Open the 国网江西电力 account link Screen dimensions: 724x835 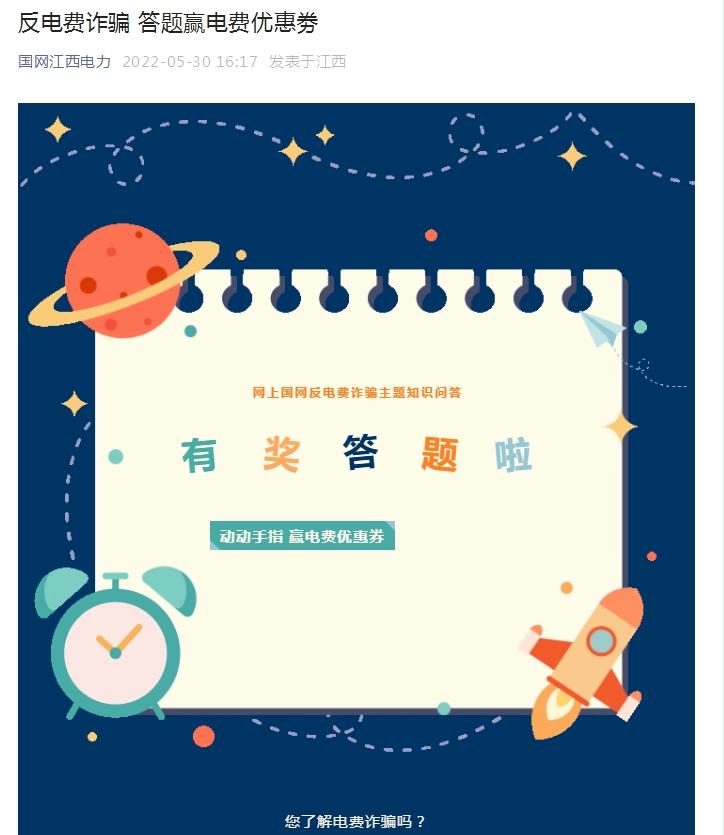point(65,62)
